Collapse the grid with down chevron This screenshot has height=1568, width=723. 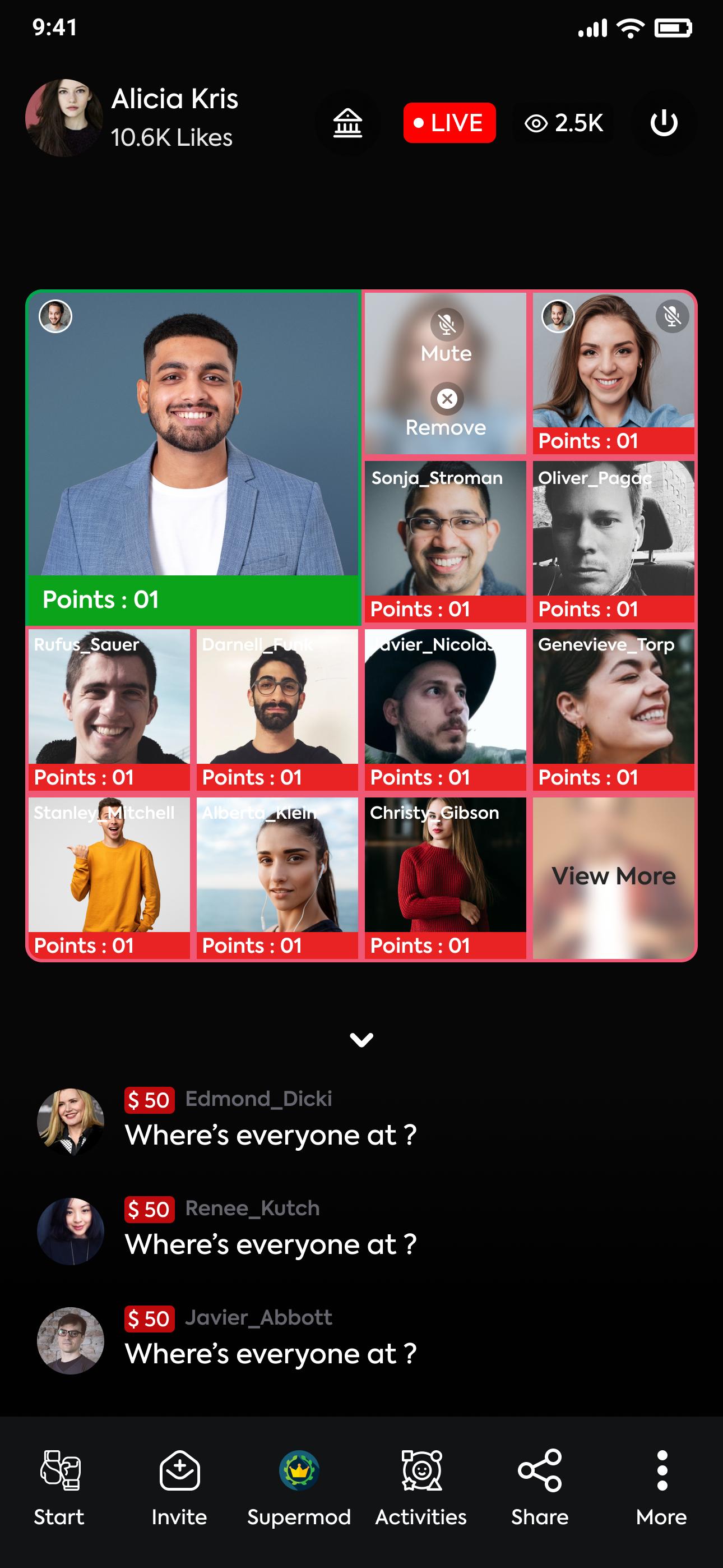361,1040
